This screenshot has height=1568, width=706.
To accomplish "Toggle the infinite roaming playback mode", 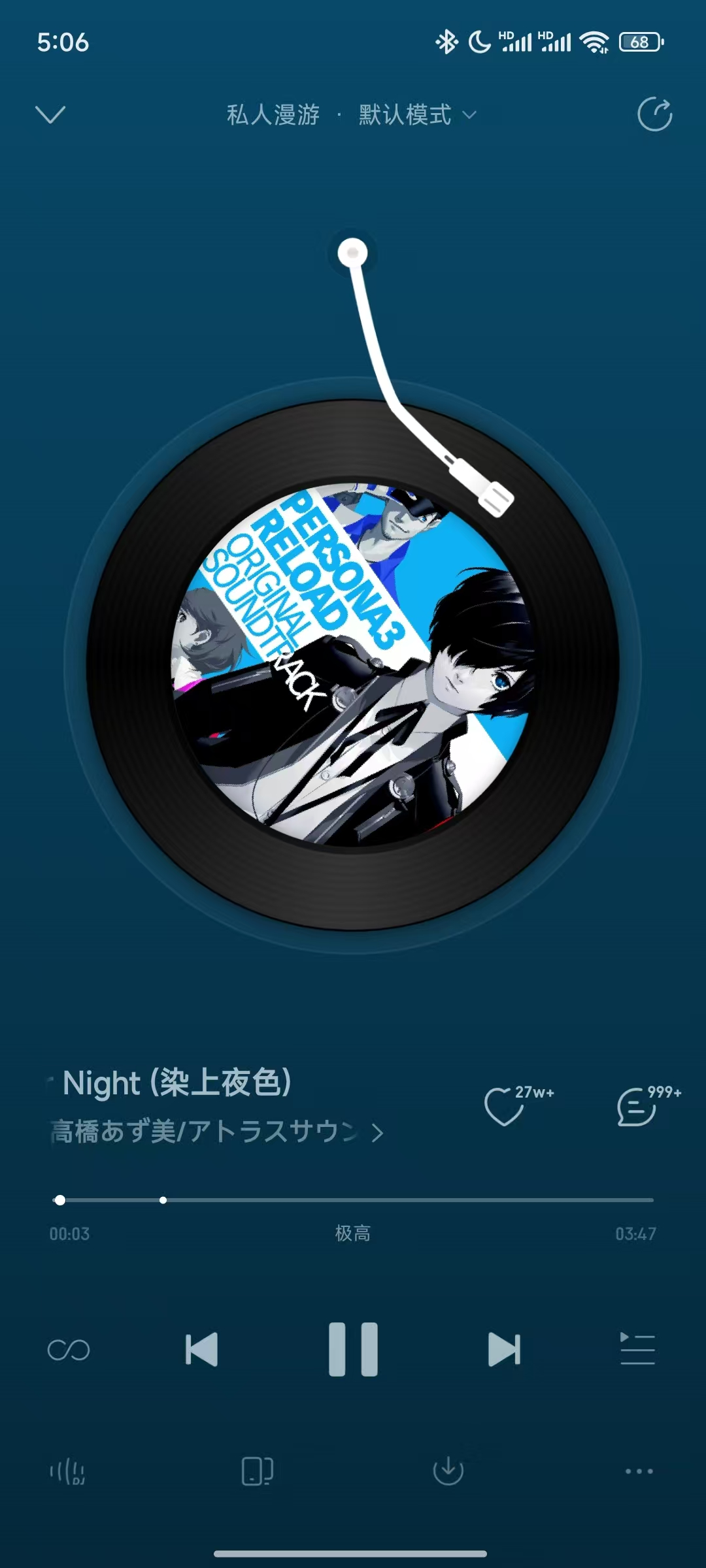I will (x=69, y=1350).
